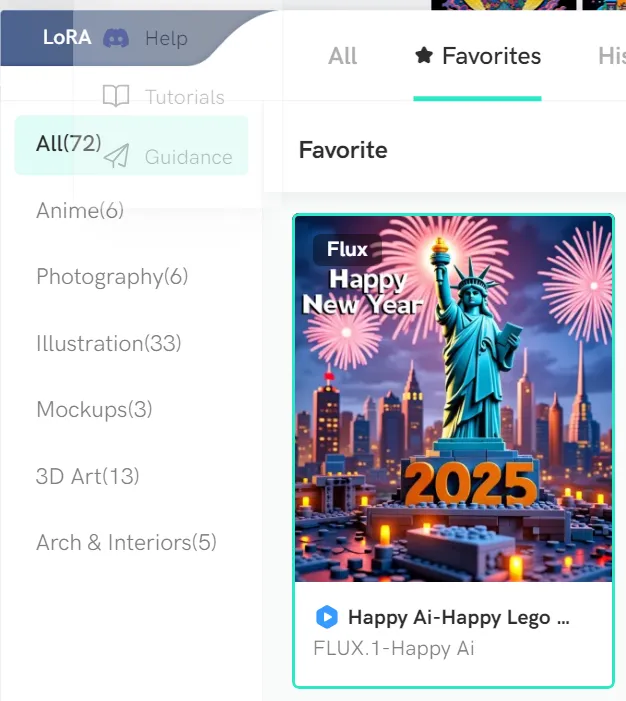This screenshot has height=701, width=626.
Task: Open the Arch & Interiors(5) category
Action: (x=127, y=542)
